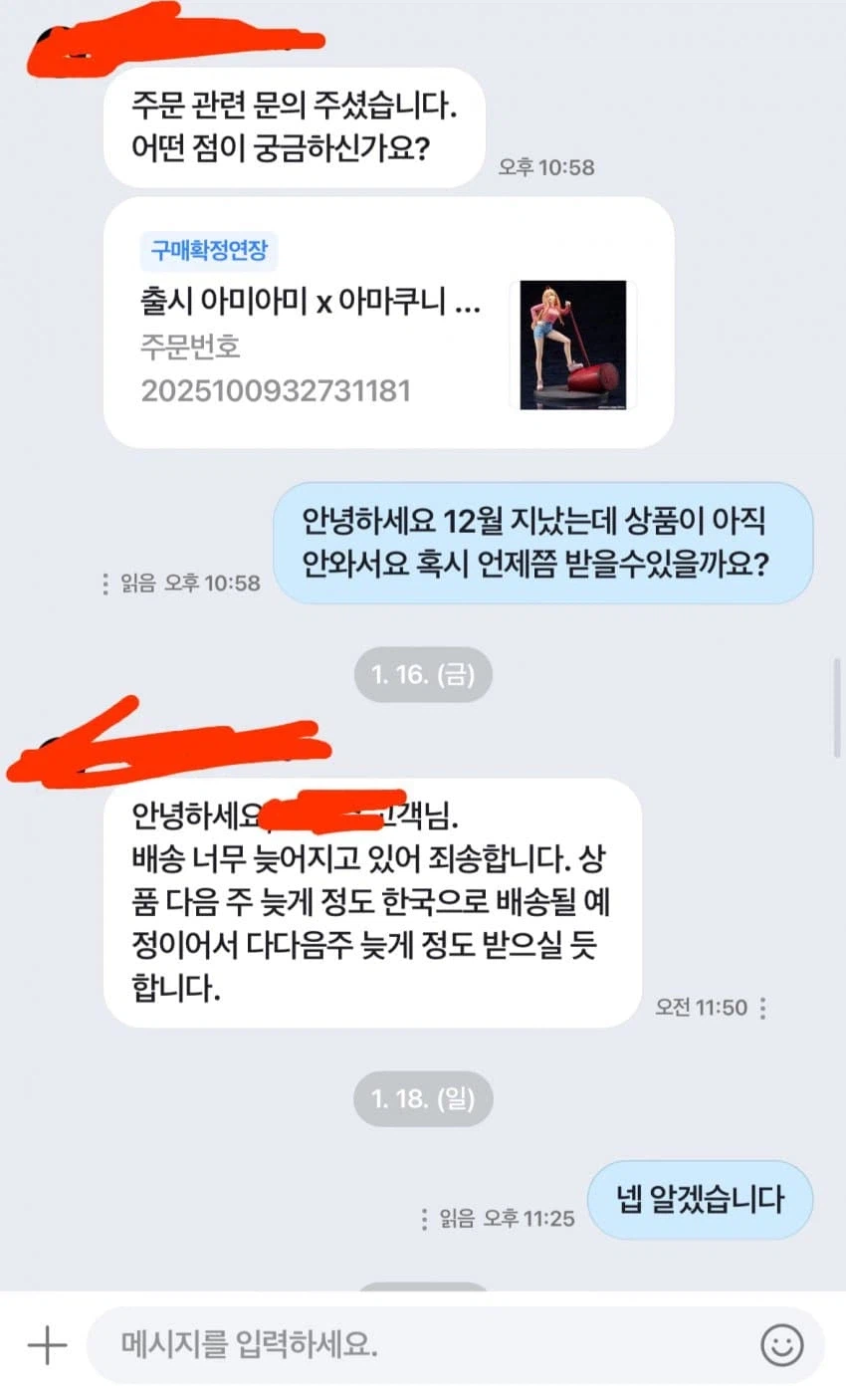
Task: Click the three-dot options next to 읽음 오후 10:58
Action: coord(107,584)
